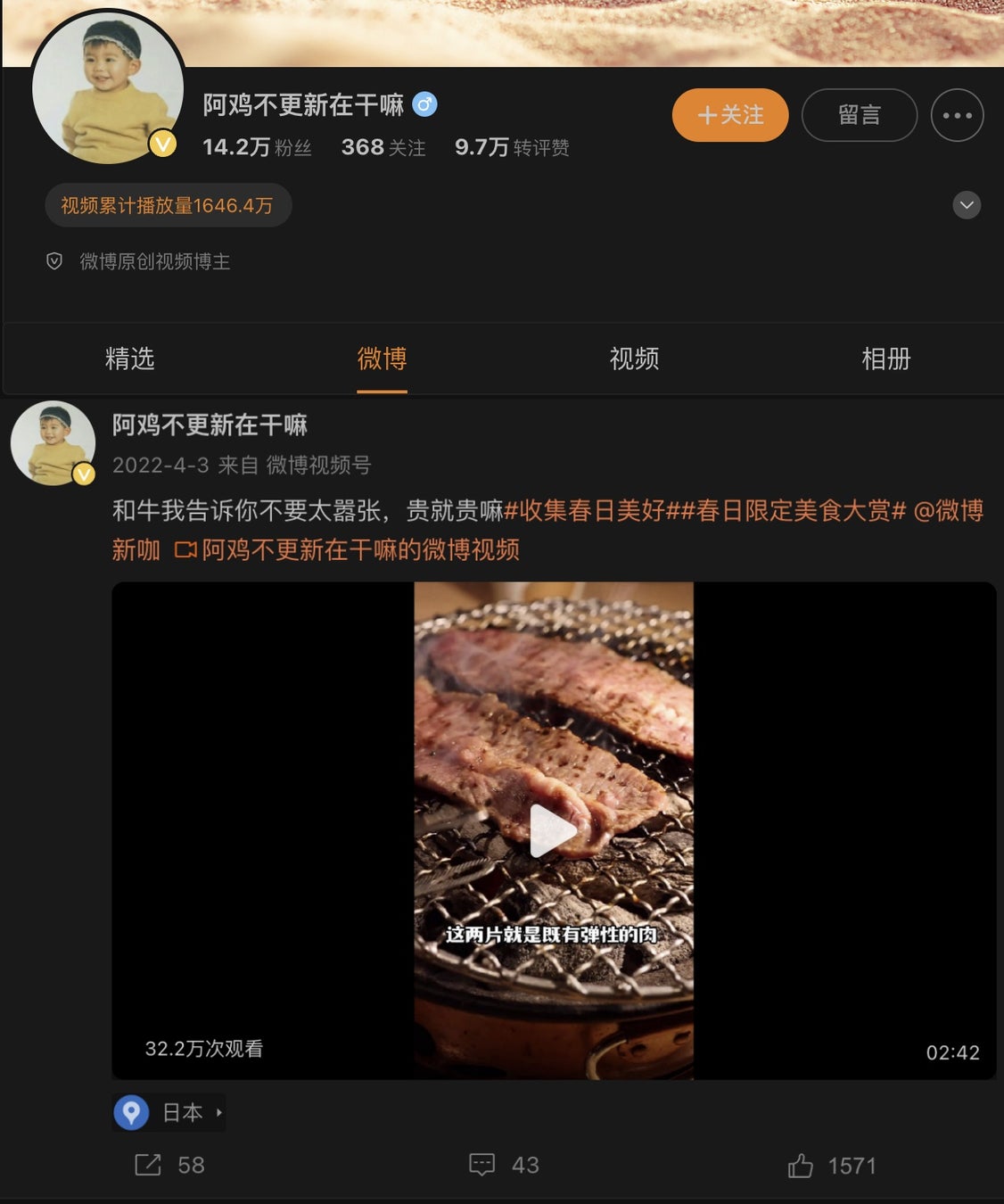Switch to the 视频 tab
The width and height of the screenshot is (1004, 1204).
tap(634, 359)
